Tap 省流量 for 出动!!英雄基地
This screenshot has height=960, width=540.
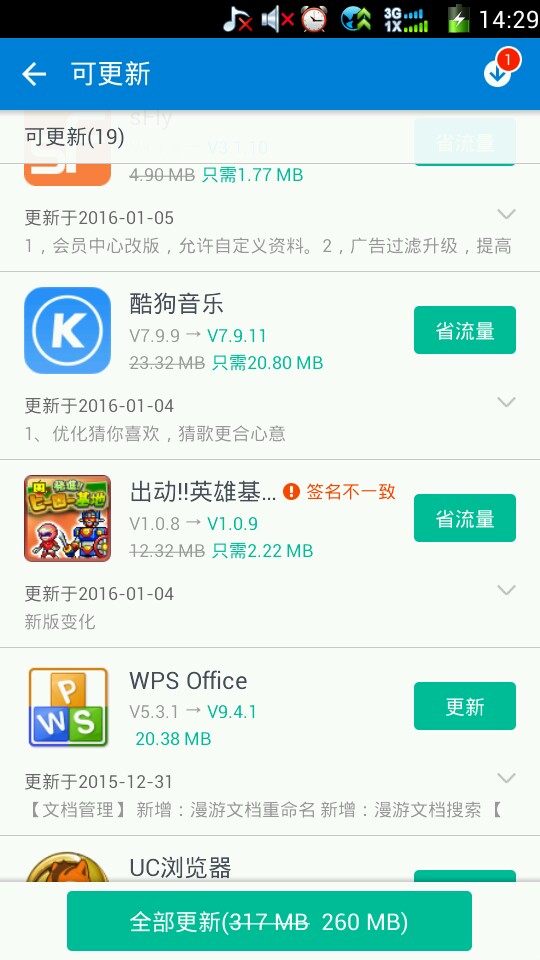465,518
